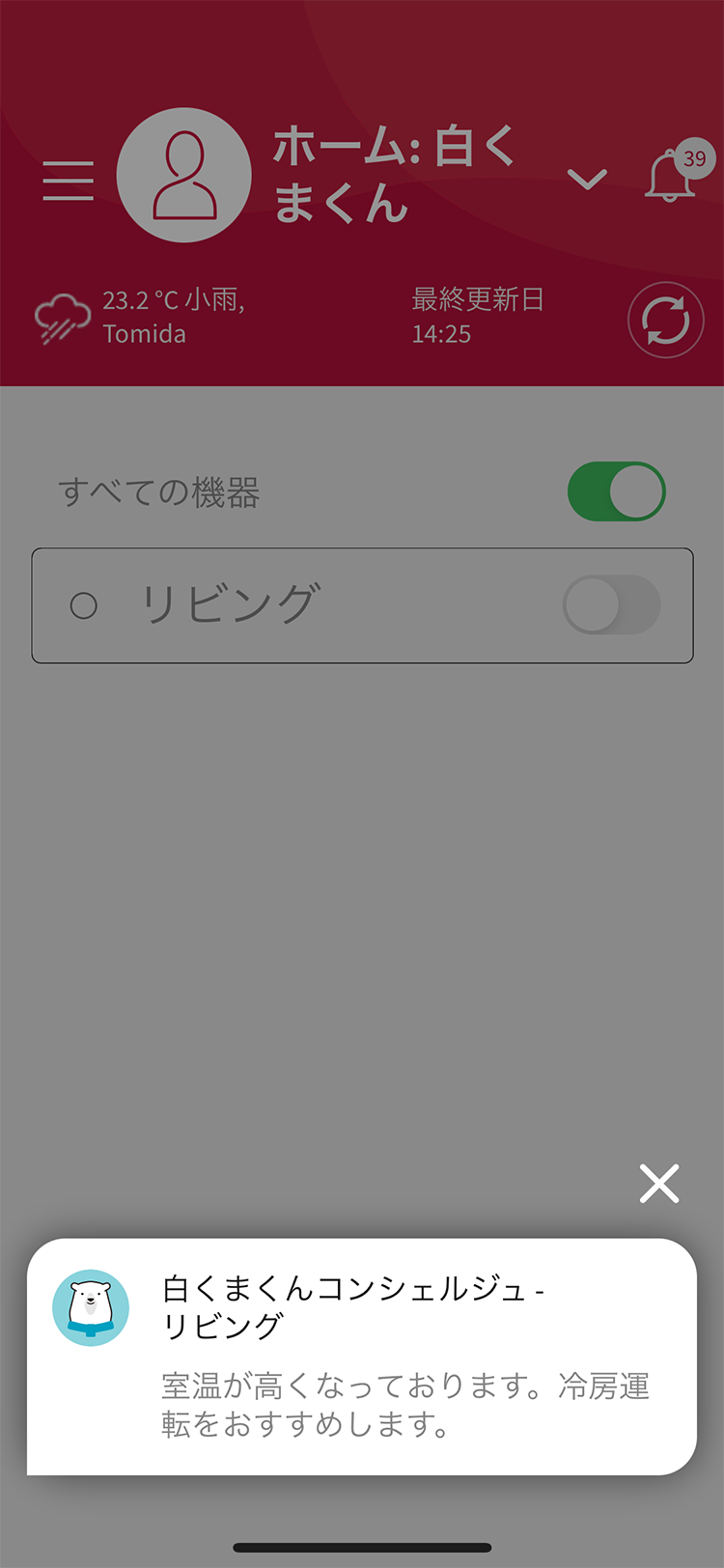Viewport: 724px width, 1568px height.
Task: Refresh the device status
Action: (x=665, y=321)
